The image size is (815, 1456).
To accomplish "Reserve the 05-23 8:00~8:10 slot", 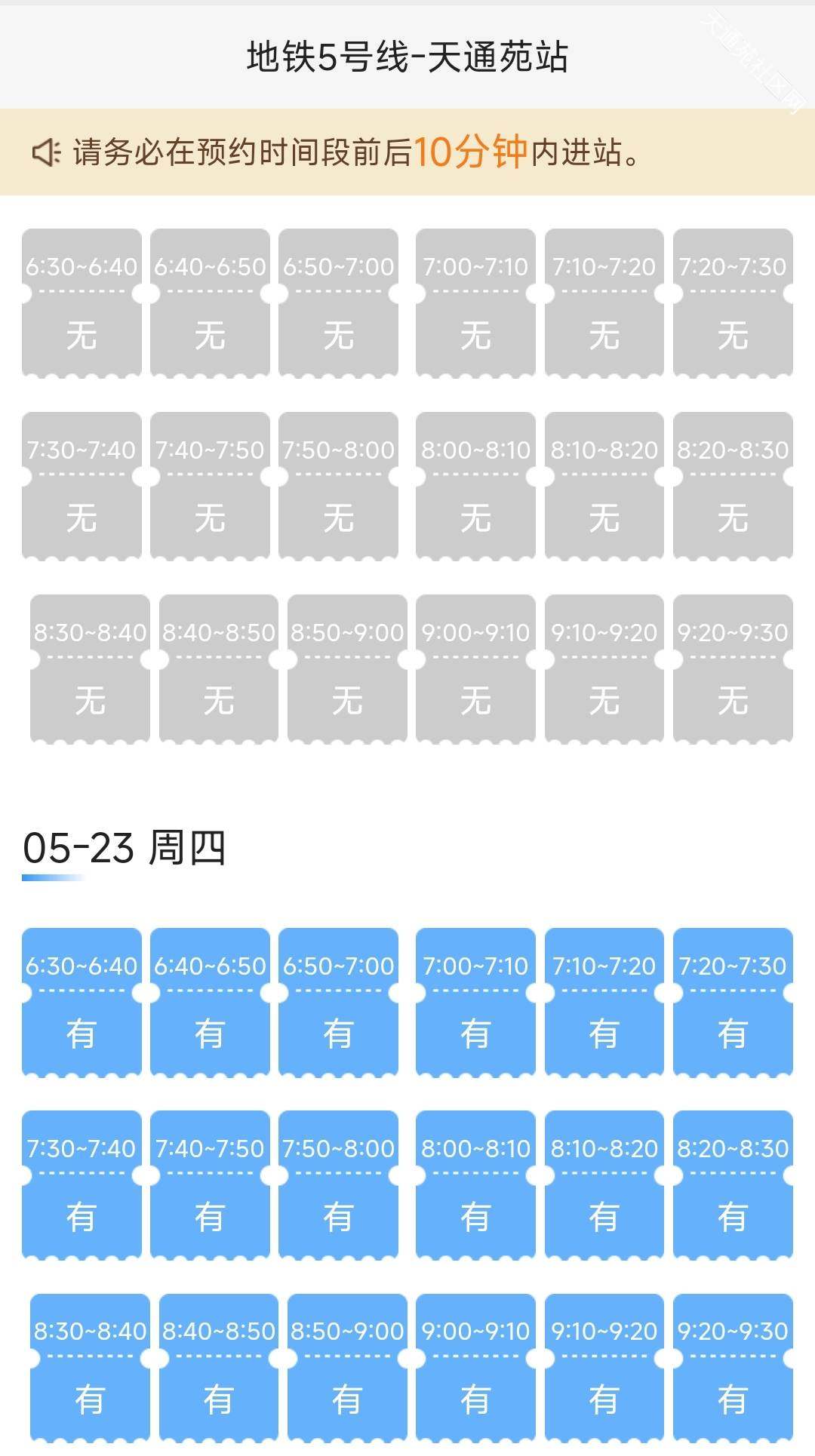I will 475,1184.
